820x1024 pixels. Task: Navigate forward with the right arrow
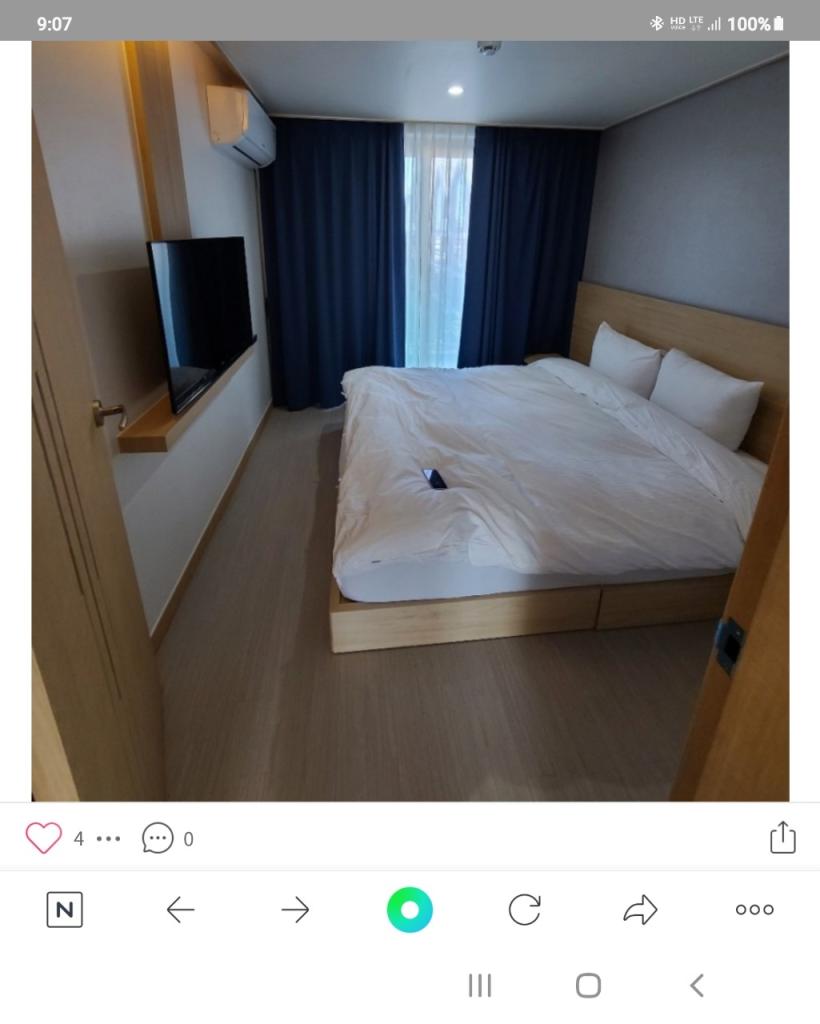pos(294,910)
